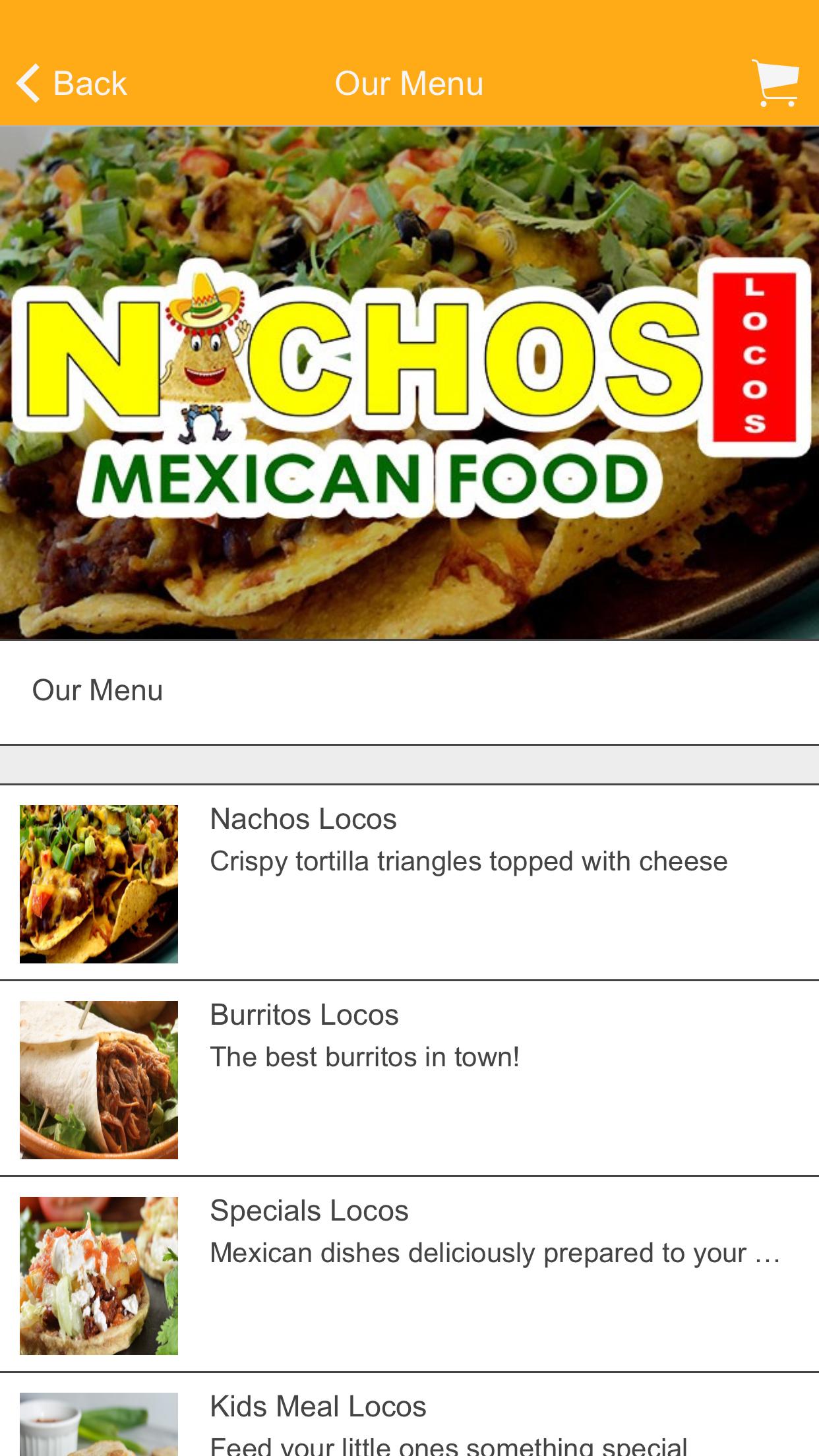819x1456 pixels.
Task: Tap the Kids Meal Locos photo
Action: (99, 1431)
